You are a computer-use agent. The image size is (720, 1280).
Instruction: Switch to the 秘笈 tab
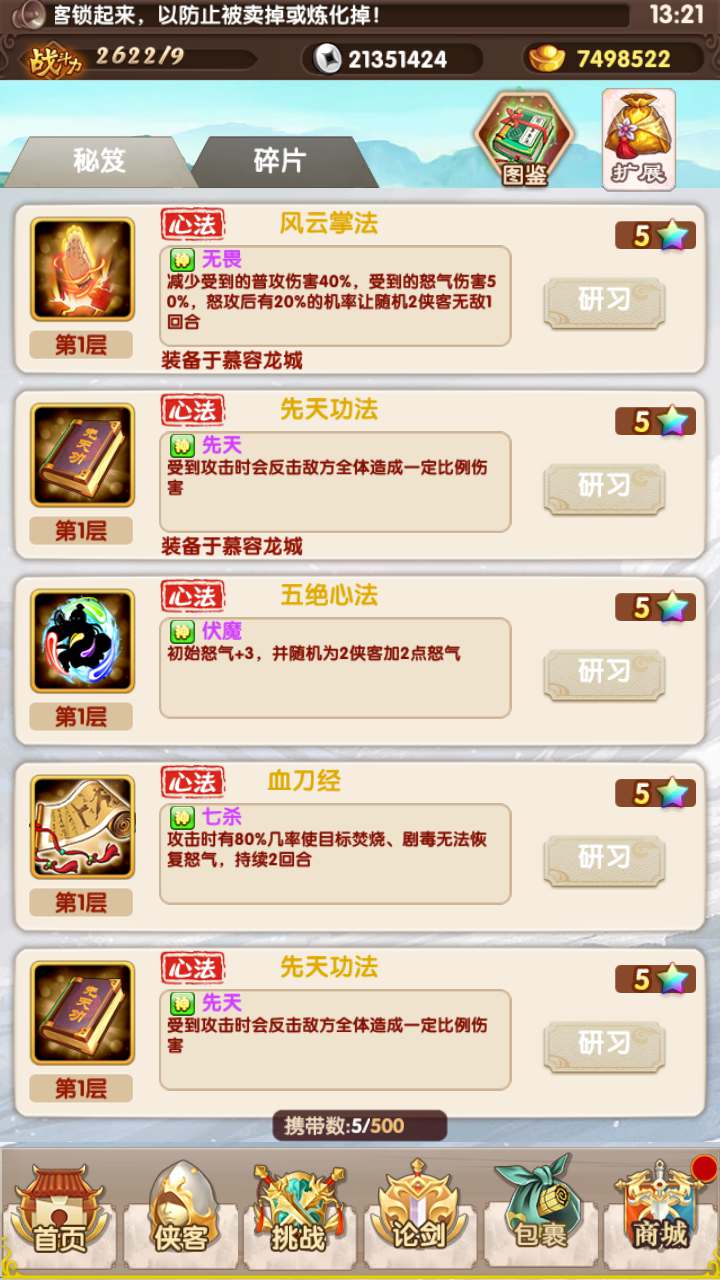tap(98, 161)
